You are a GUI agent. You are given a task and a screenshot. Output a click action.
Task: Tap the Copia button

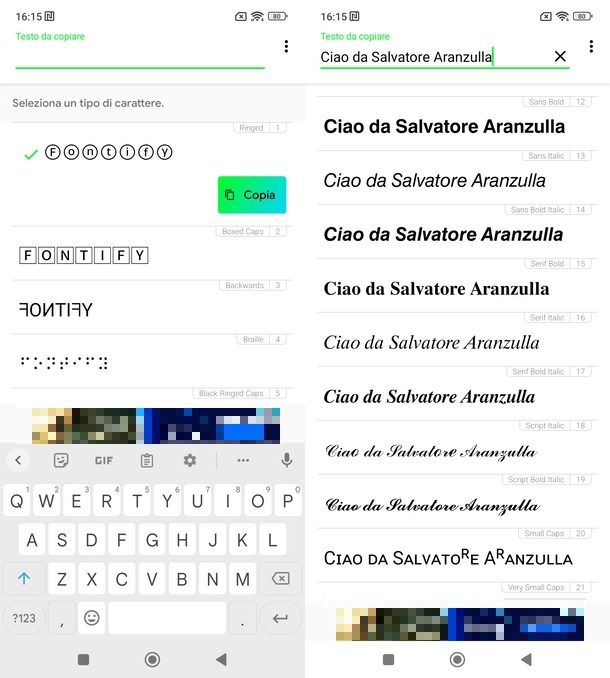point(252,195)
